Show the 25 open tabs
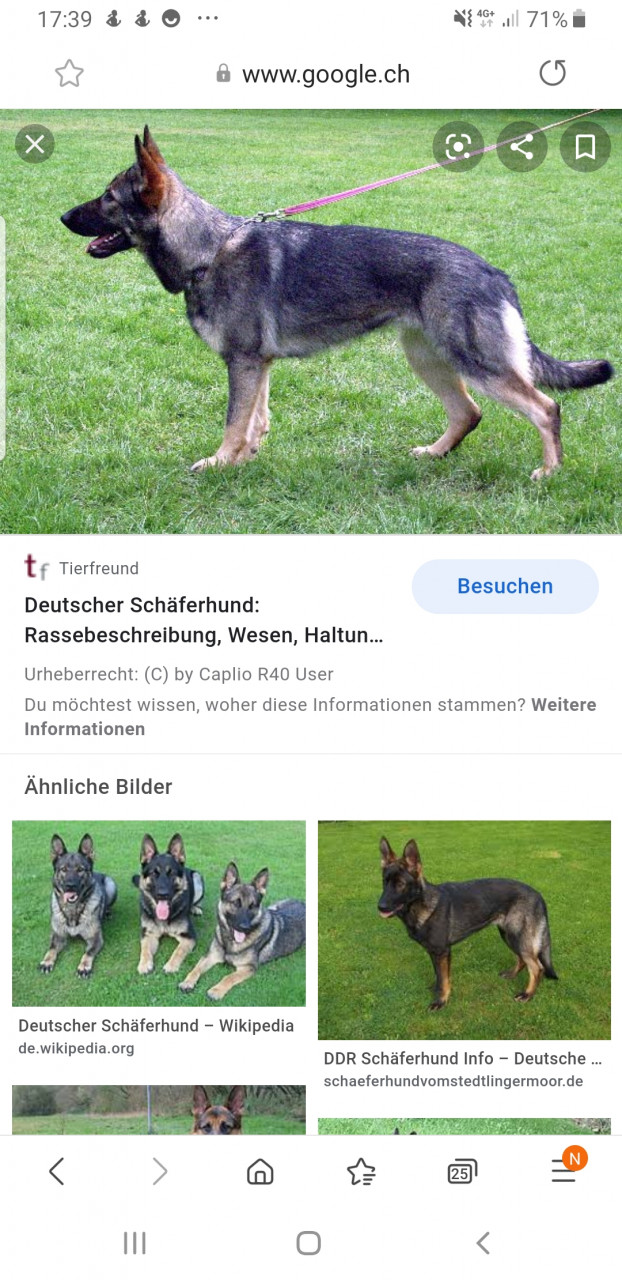This screenshot has width=622, height=1280. click(x=462, y=1171)
